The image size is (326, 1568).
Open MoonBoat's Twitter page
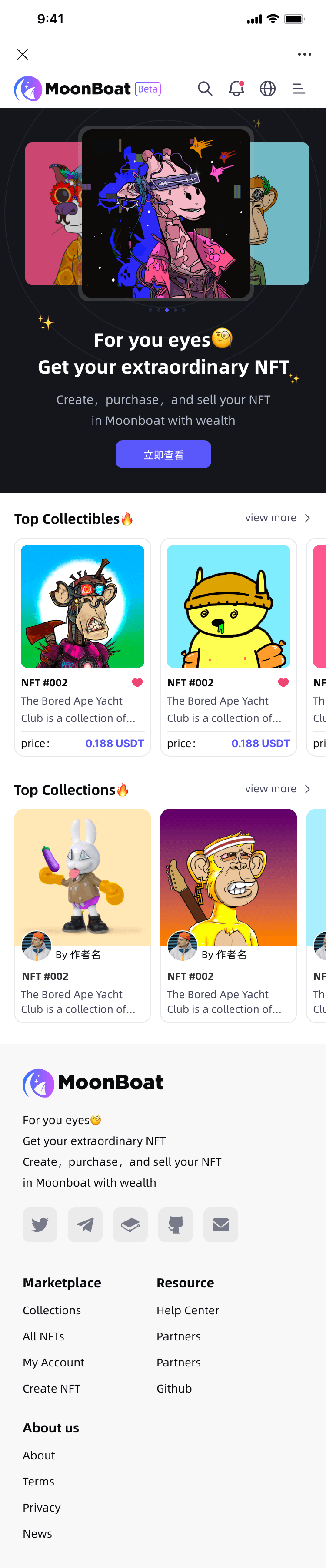[x=40, y=1224]
